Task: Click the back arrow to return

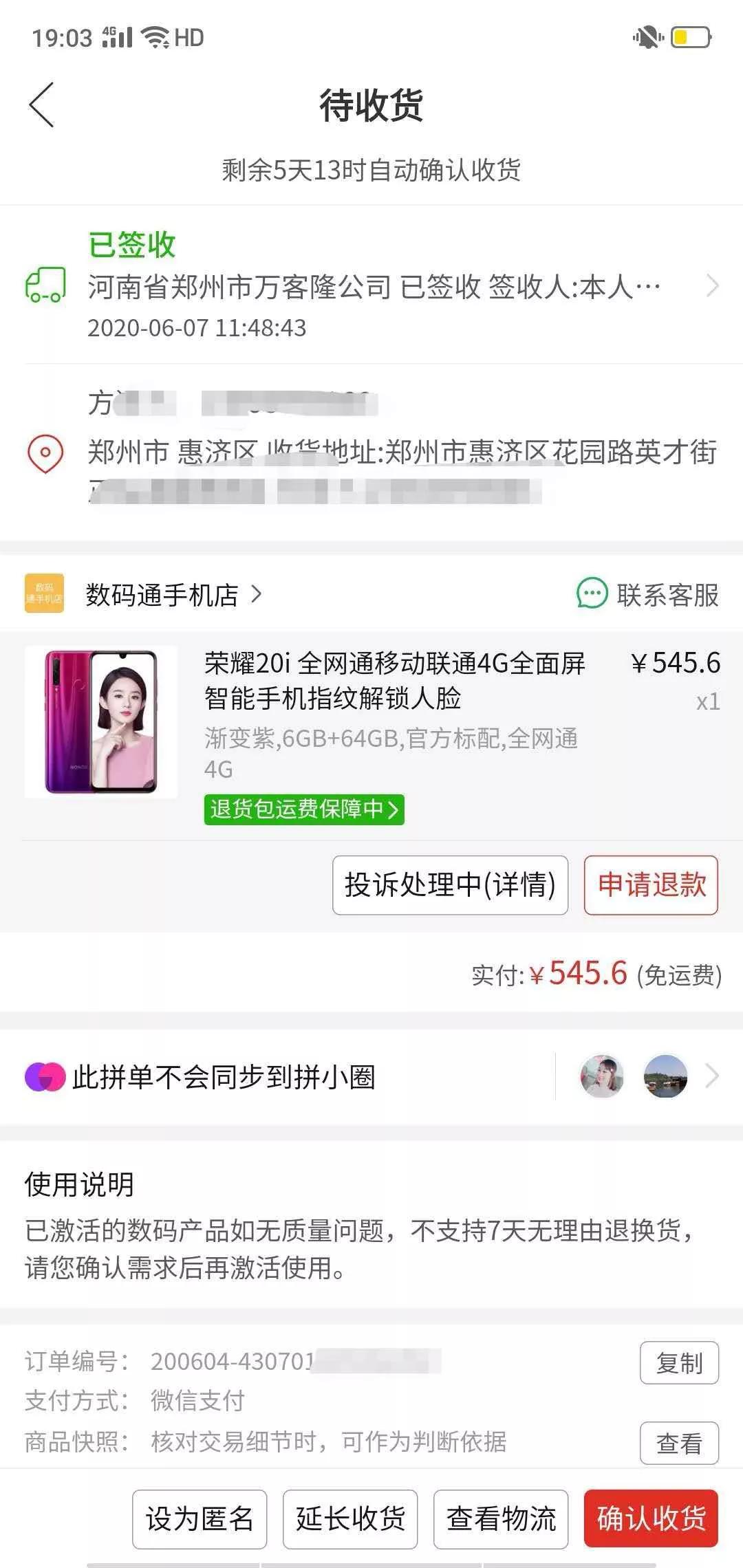Action: pyautogui.click(x=43, y=103)
